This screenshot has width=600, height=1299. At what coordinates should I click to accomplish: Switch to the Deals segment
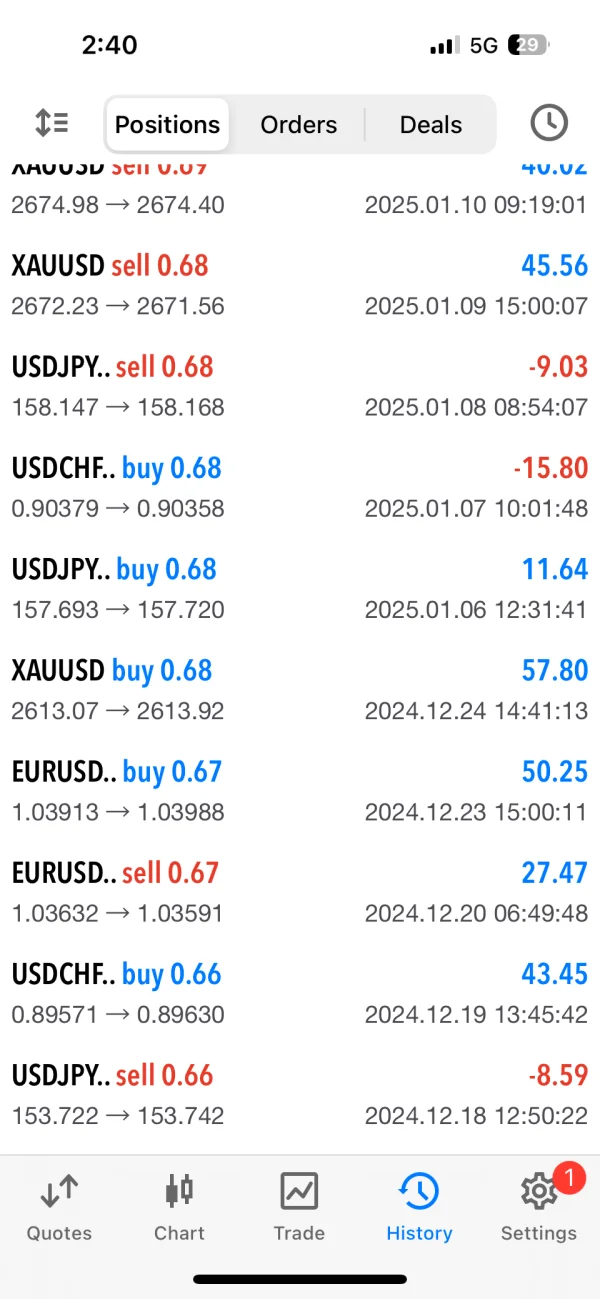click(430, 125)
